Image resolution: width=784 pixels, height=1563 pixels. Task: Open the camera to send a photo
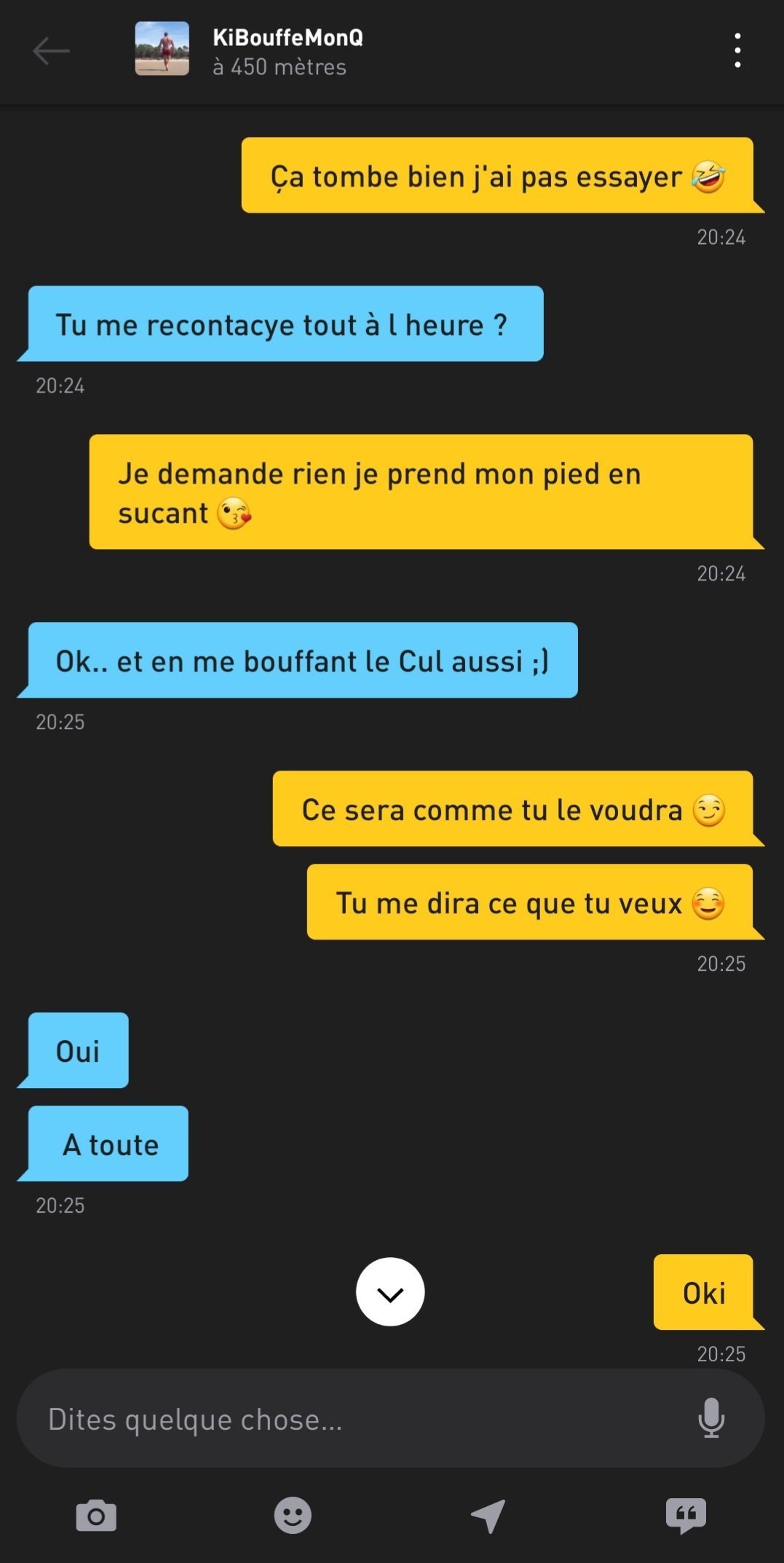click(96, 1516)
